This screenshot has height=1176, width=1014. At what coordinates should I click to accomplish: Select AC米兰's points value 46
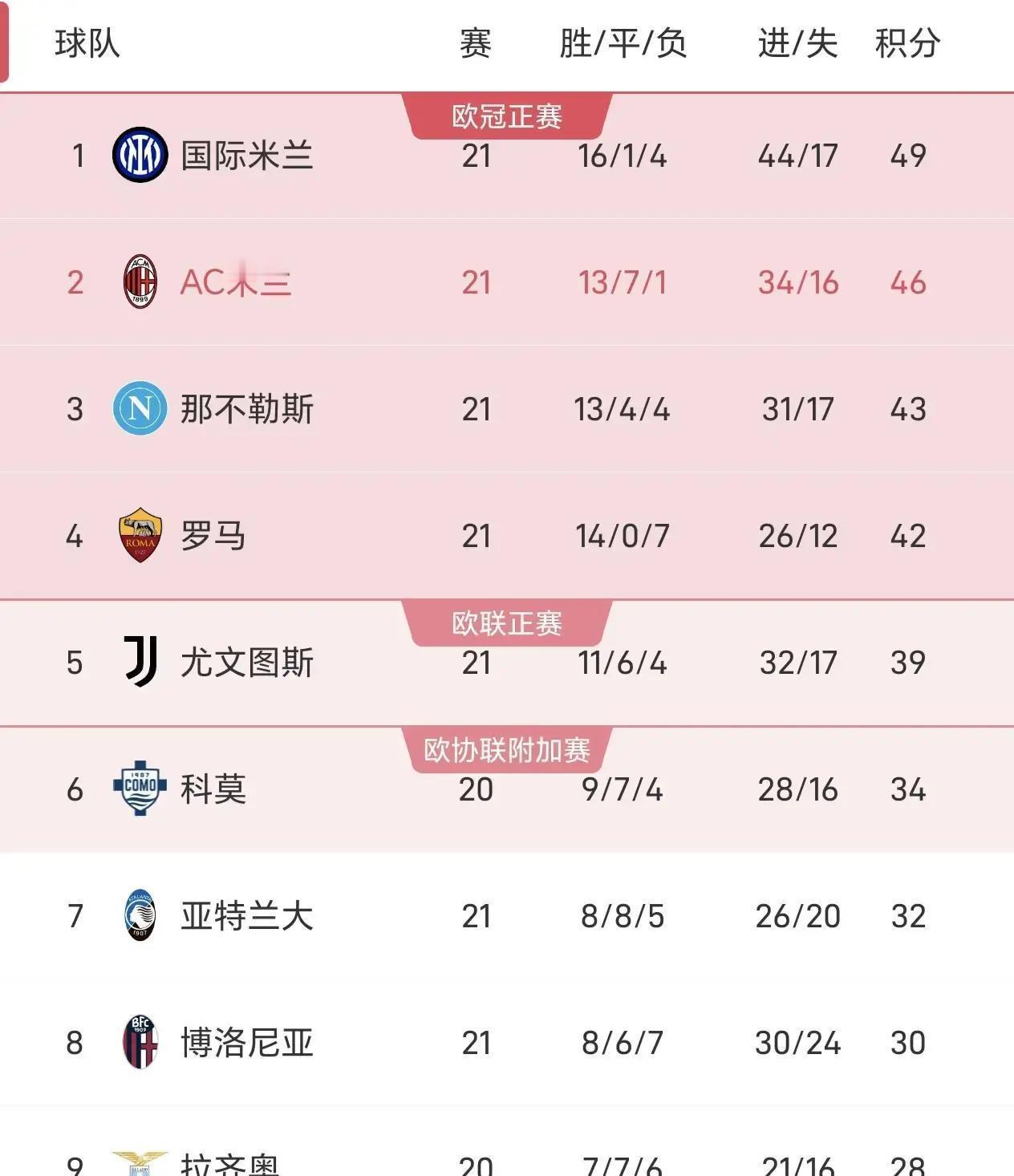pyautogui.click(x=907, y=282)
